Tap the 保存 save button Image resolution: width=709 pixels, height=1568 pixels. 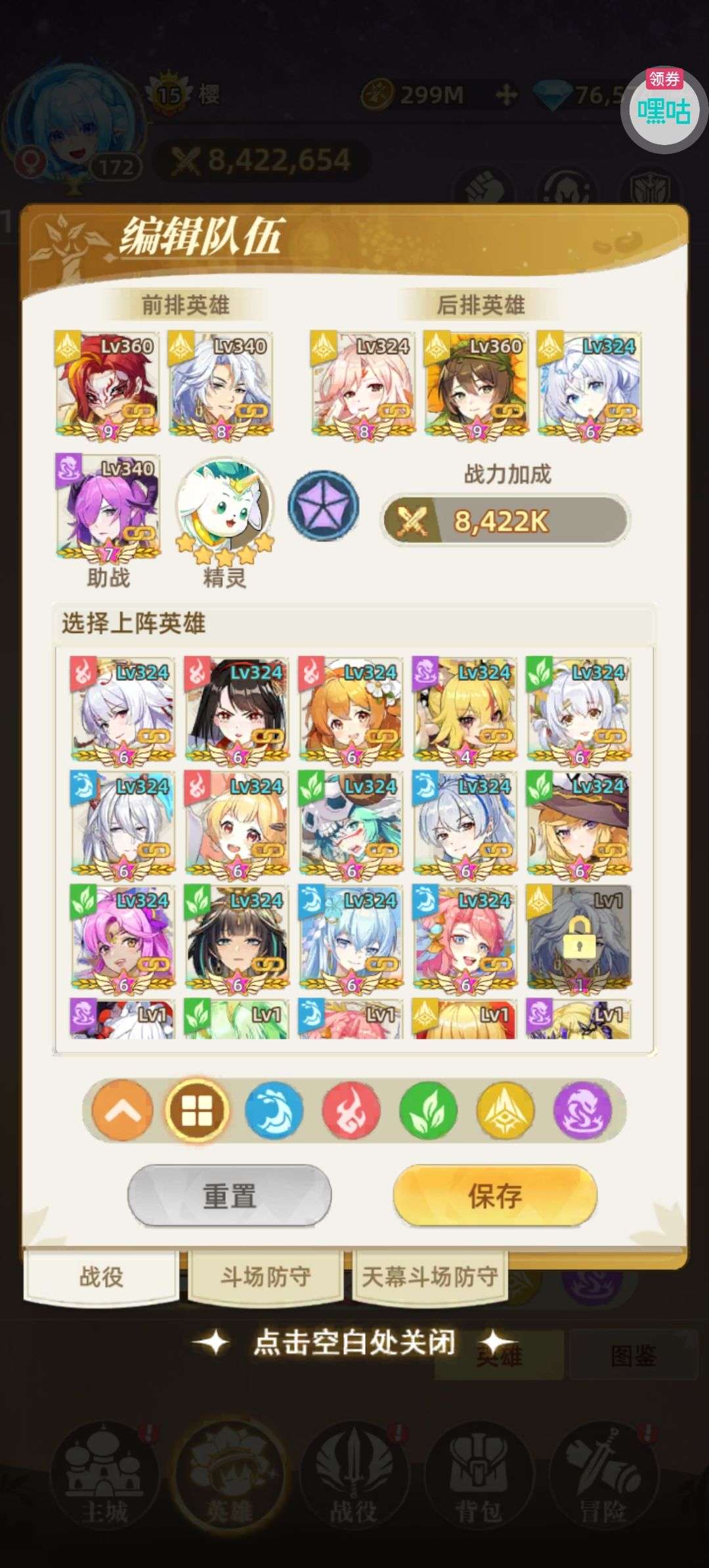coord(495,1195)
